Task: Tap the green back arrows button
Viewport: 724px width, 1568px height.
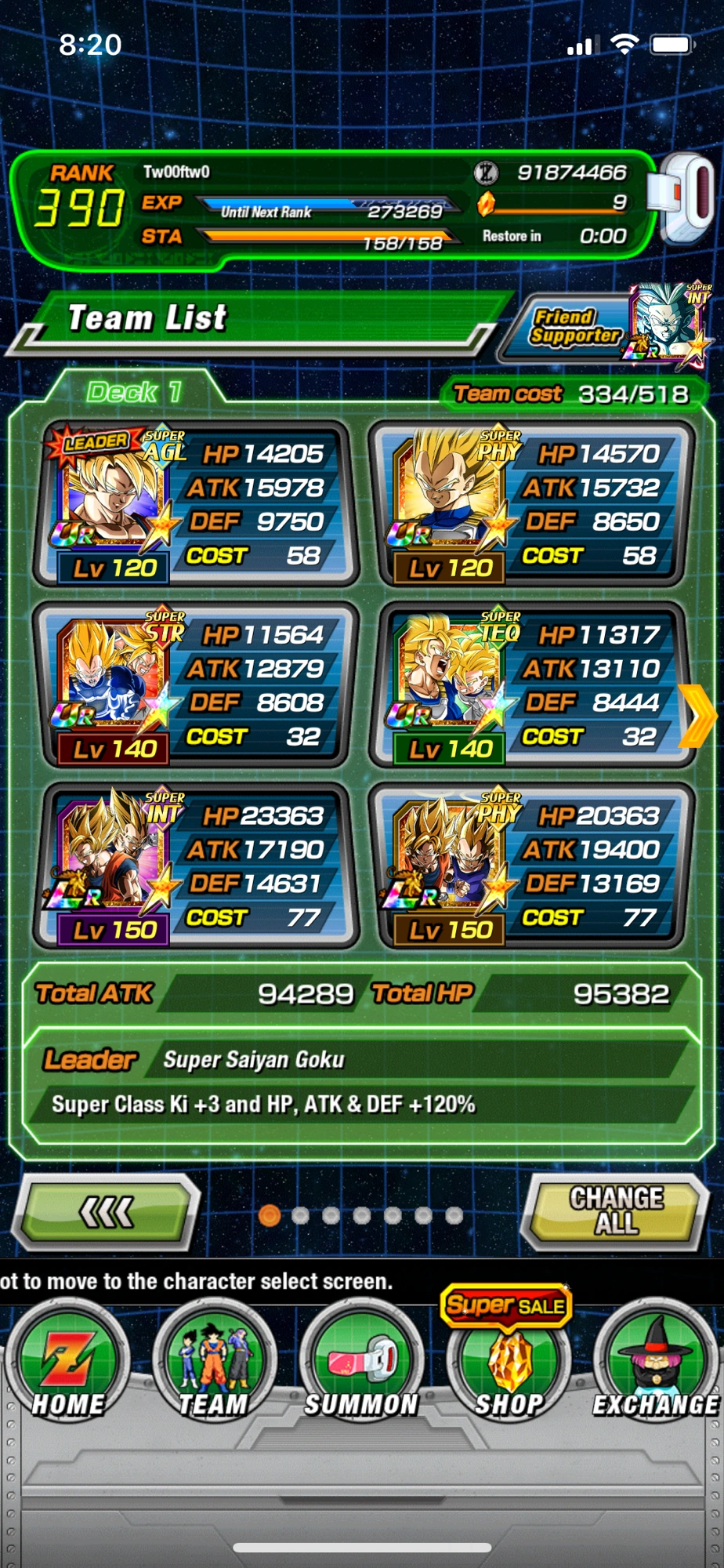Action: pyautogui.click(x=108, y=1212)
